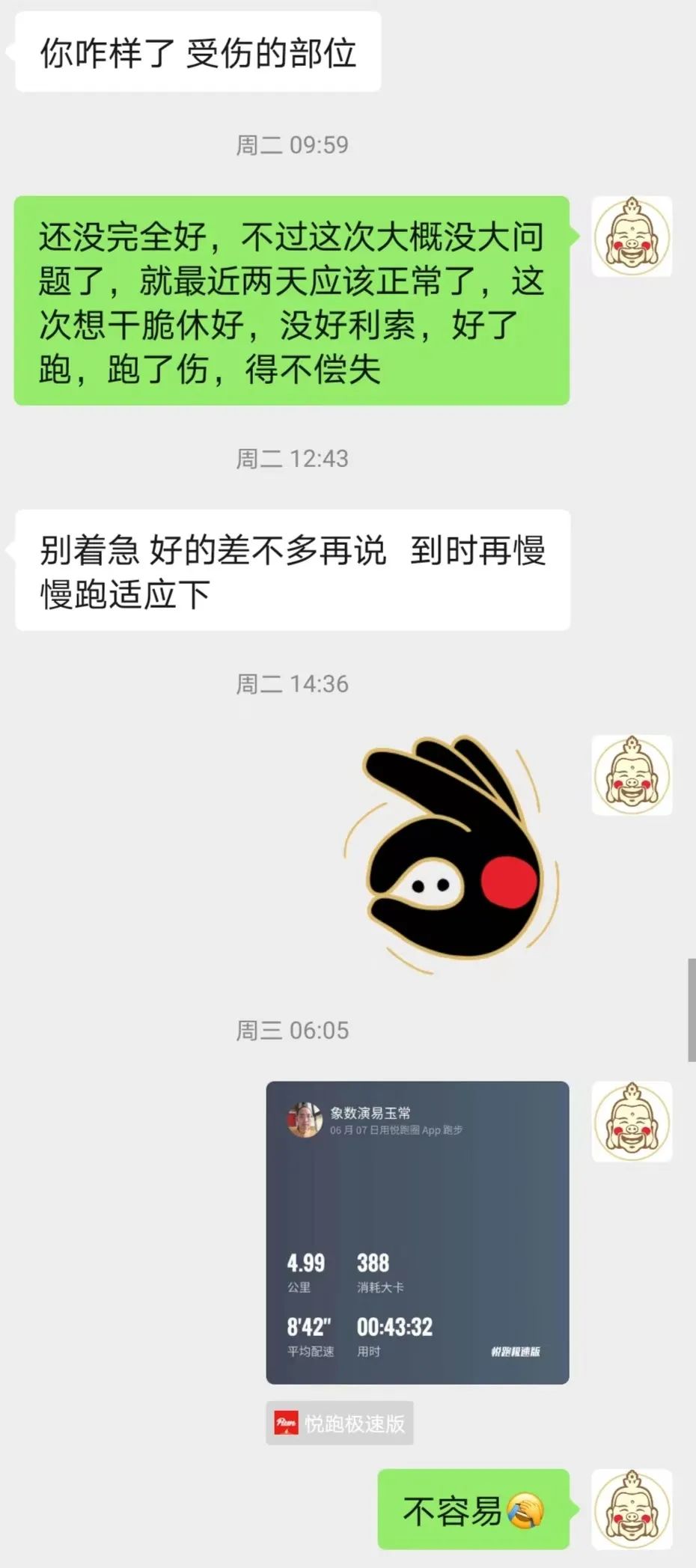The image size is (696, 1568).
Task: Open avatar beside the OK hand sticker
Action: click(x=632, y=775)
